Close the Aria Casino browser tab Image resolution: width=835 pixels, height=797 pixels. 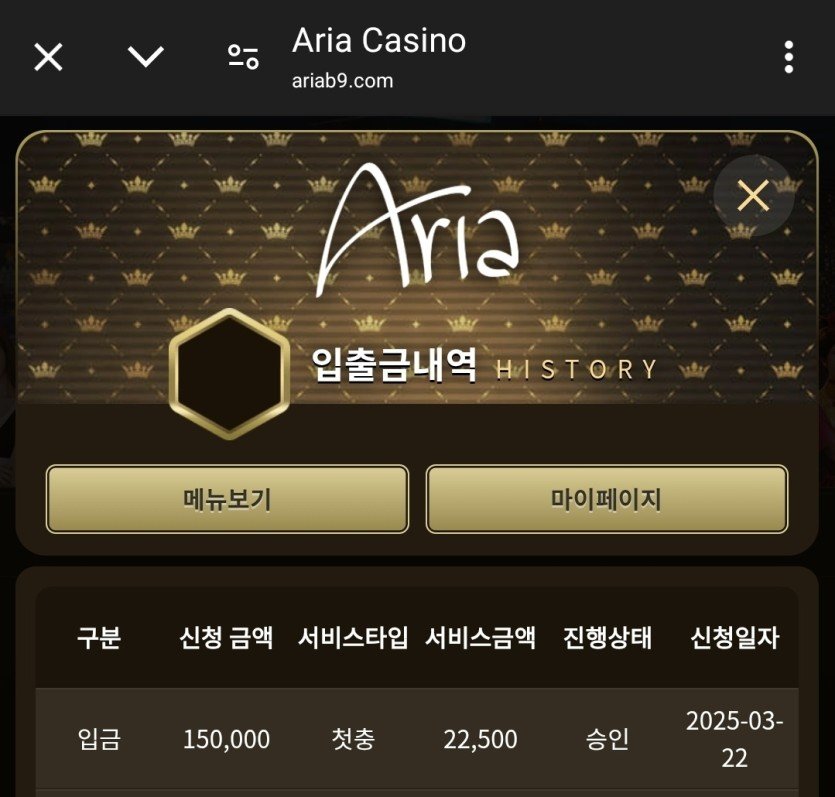(48, 57)
